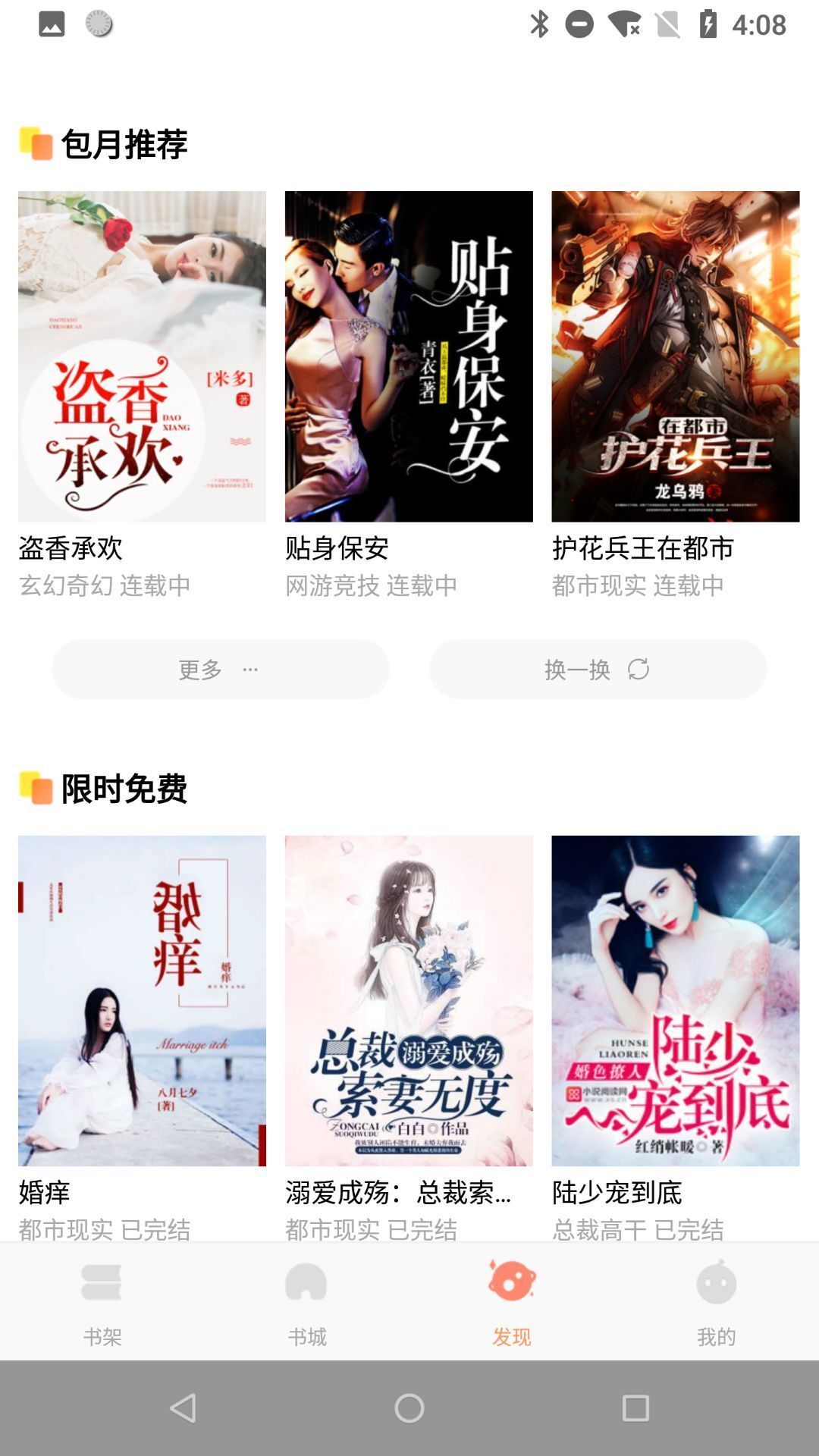
Task: Tap the ellipsis icon in the 更多 button
Action: pyautogui.click(x=250, y=670)
